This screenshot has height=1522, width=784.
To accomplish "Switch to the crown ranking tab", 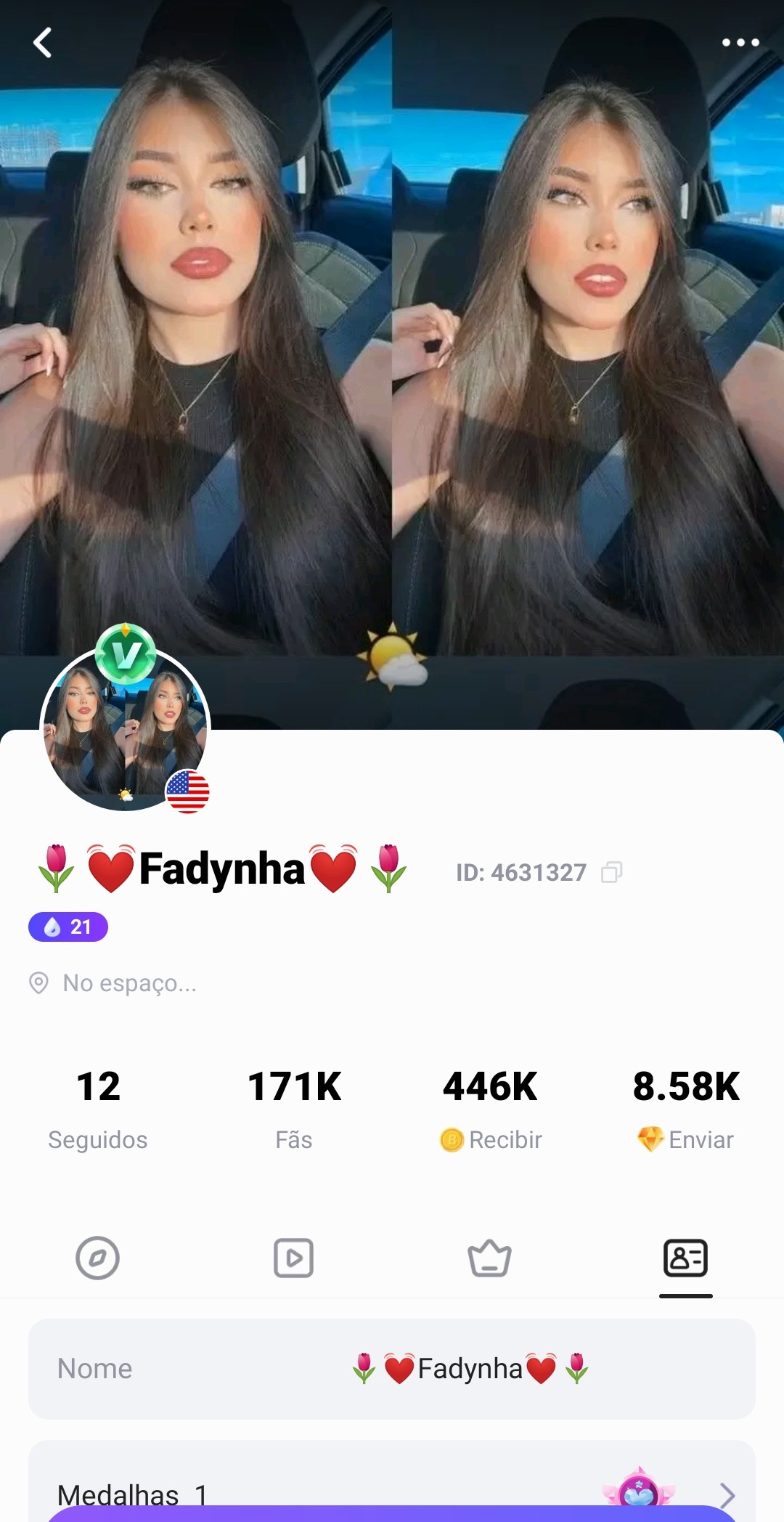I will [490, 1258].
